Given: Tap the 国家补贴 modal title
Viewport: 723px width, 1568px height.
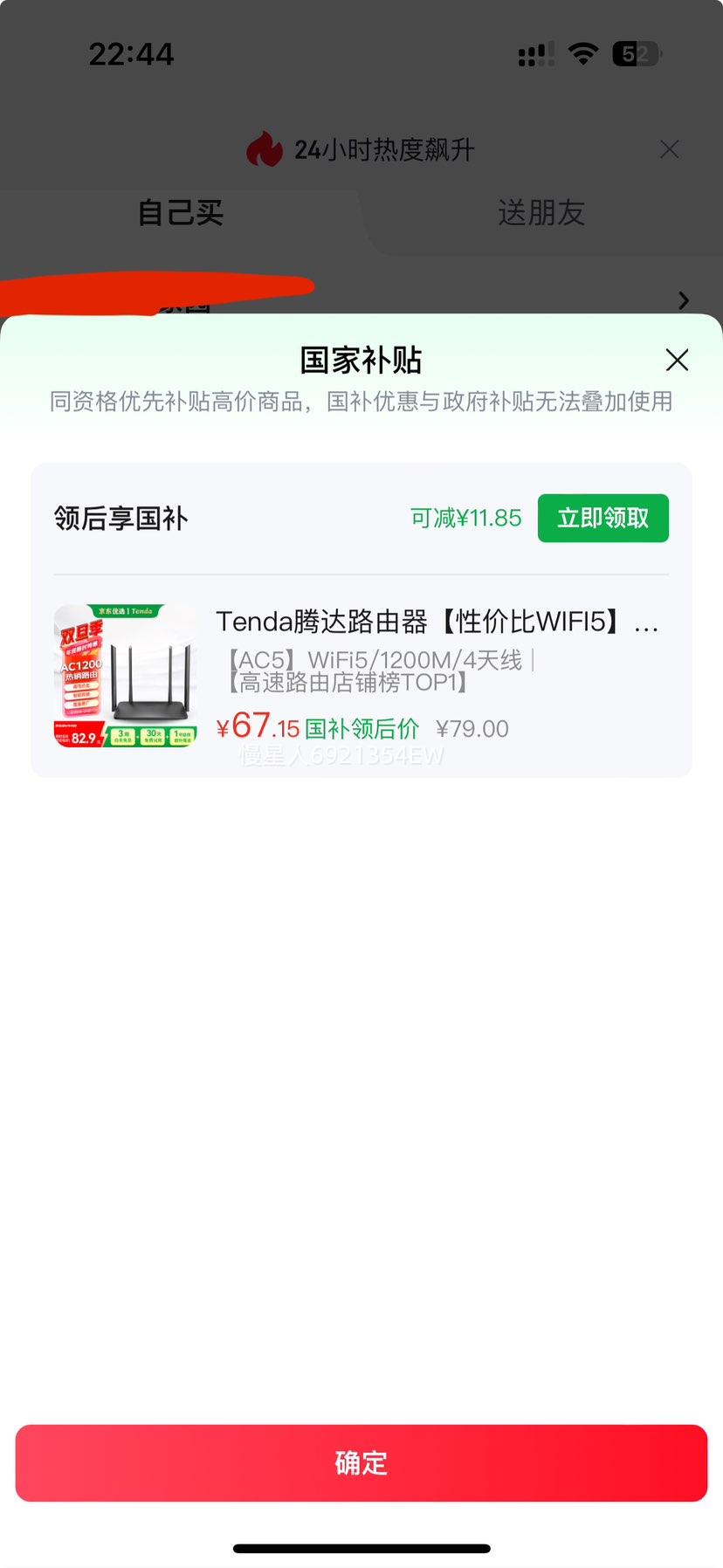Looking at the screenshot, I should click(361, 360).
